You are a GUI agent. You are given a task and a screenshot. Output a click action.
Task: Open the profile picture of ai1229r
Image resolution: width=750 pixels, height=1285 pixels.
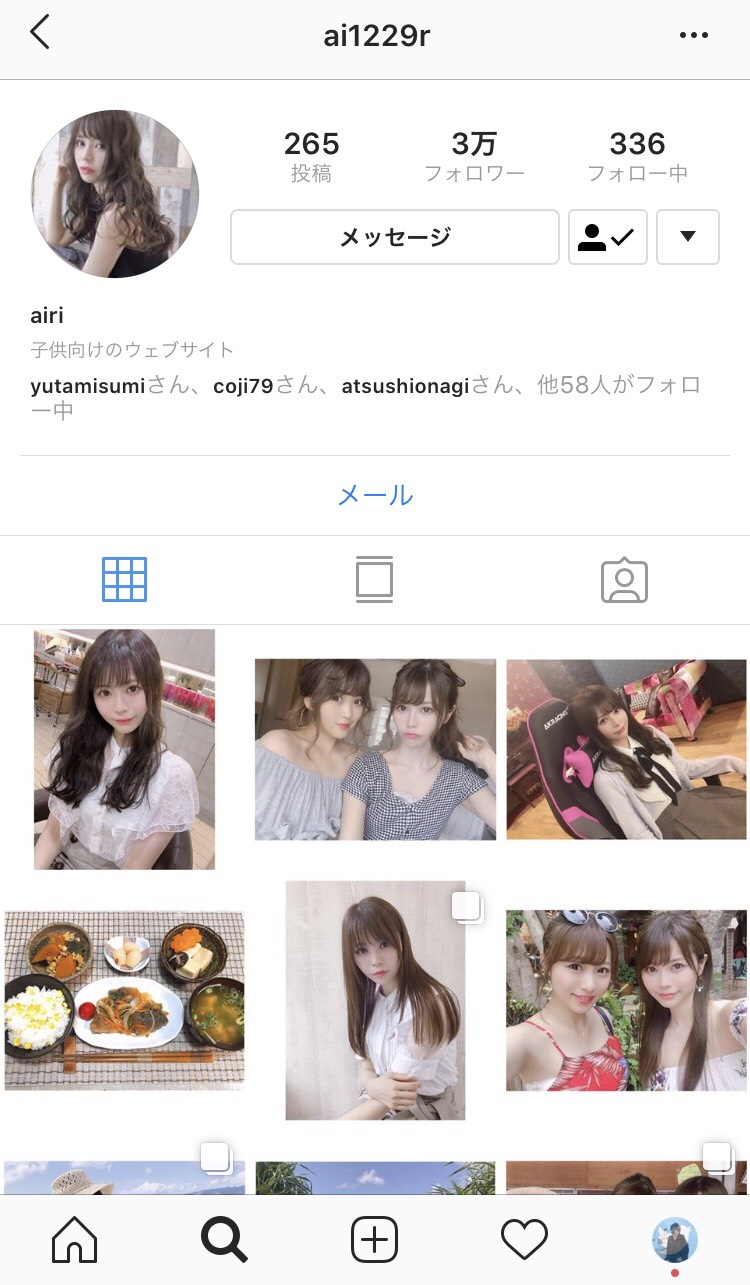(115, 194)
